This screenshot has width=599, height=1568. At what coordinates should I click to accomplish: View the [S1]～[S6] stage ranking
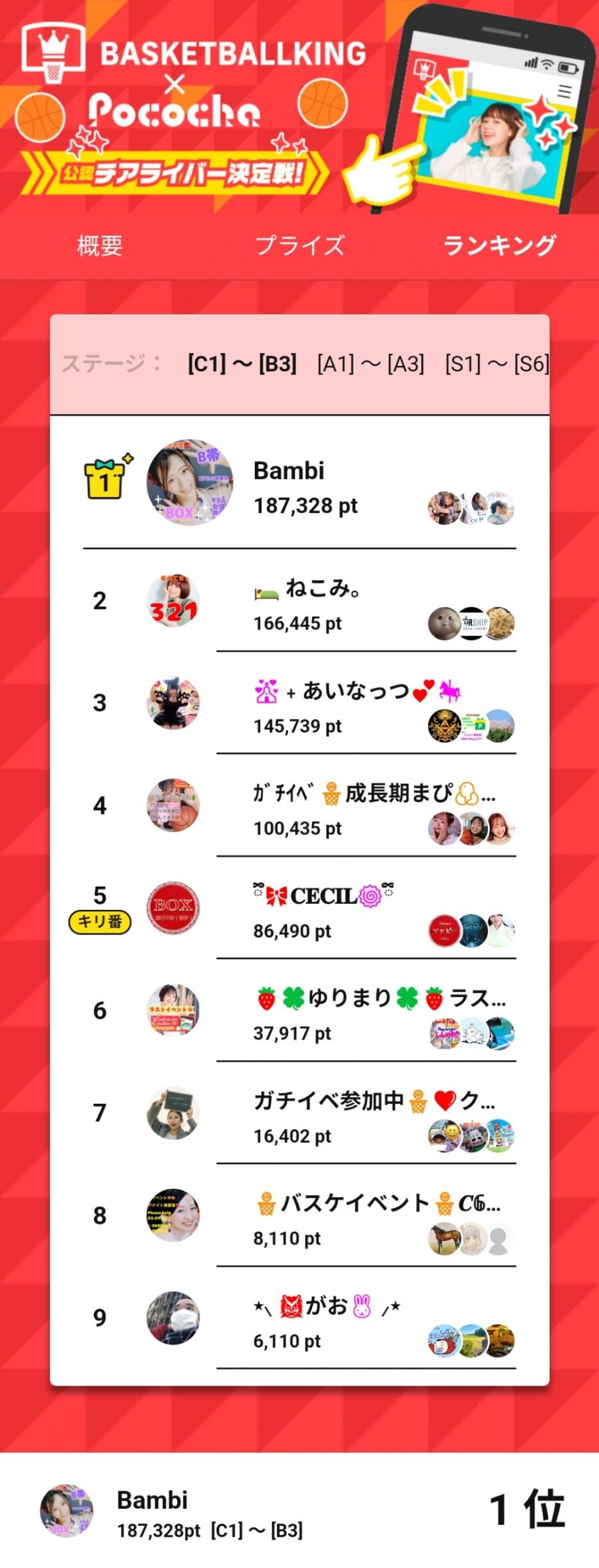497,364
